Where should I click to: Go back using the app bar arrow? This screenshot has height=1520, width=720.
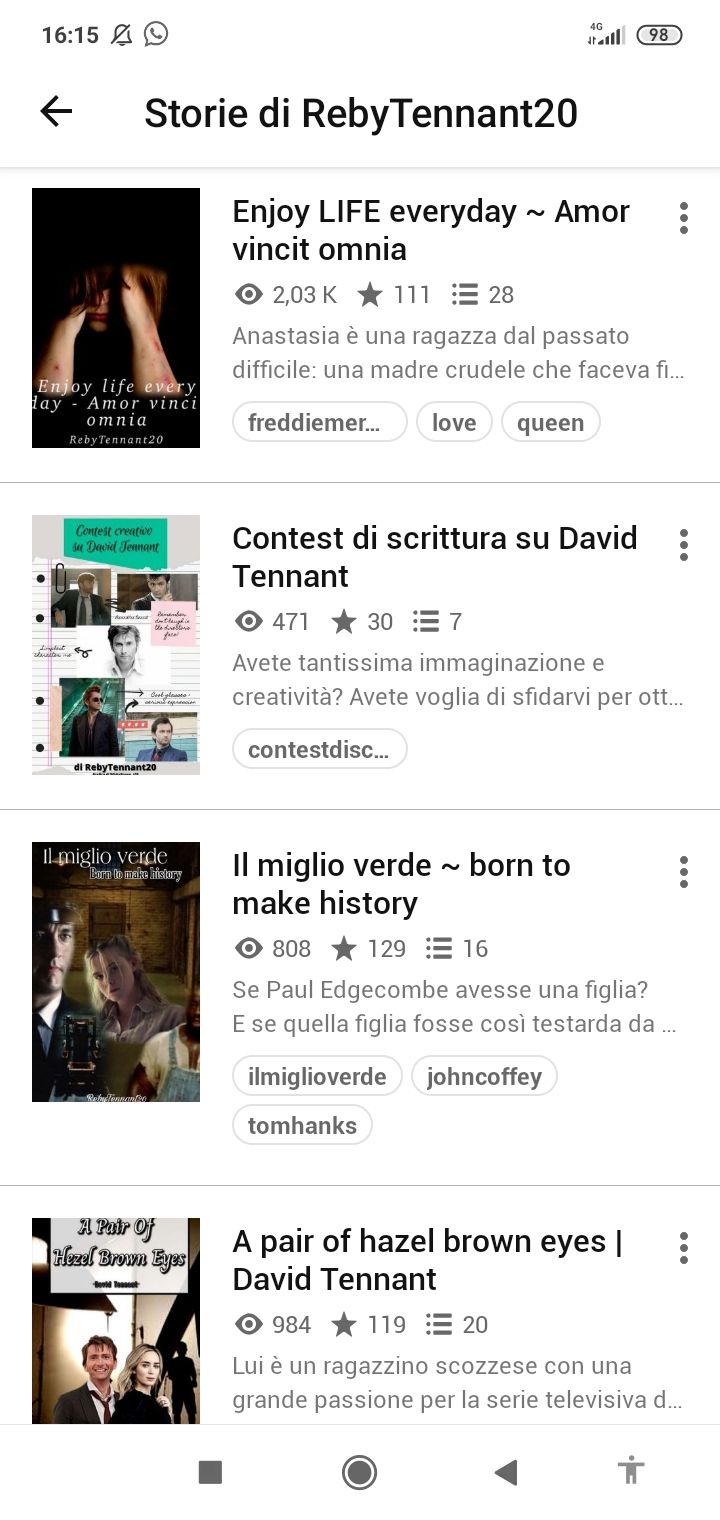(x=56, y=112)
